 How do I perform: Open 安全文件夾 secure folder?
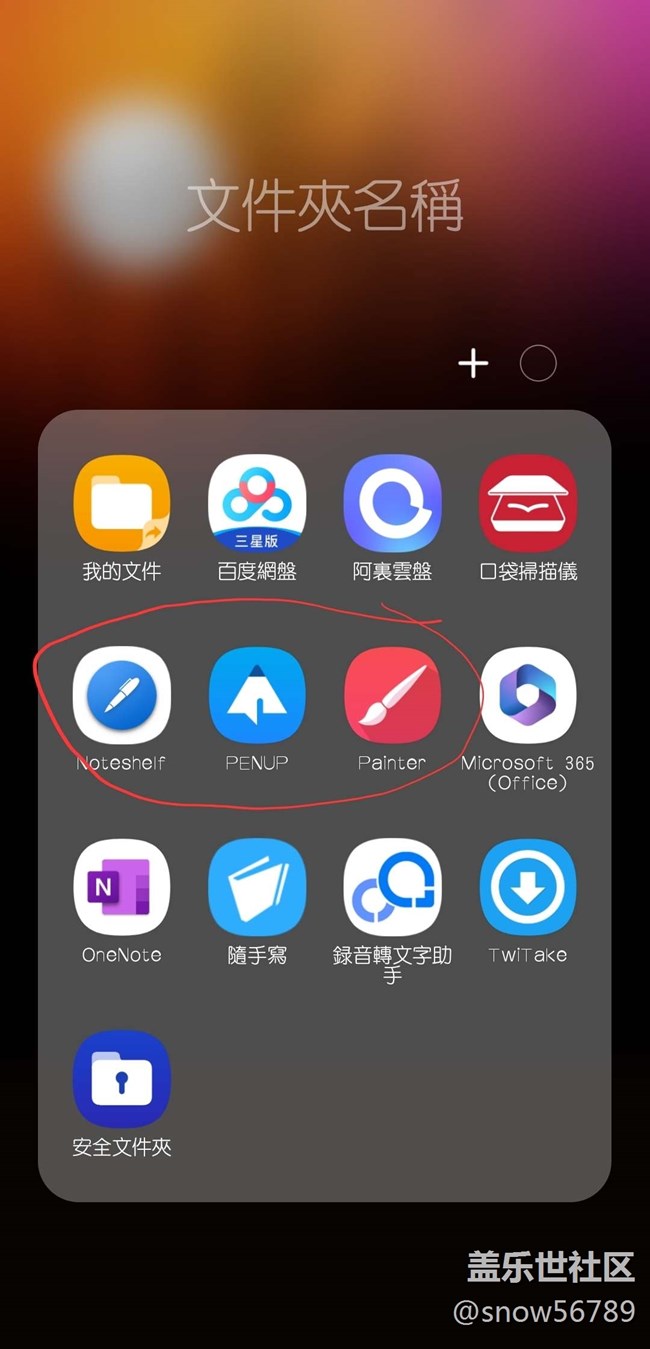[122, 1079]
